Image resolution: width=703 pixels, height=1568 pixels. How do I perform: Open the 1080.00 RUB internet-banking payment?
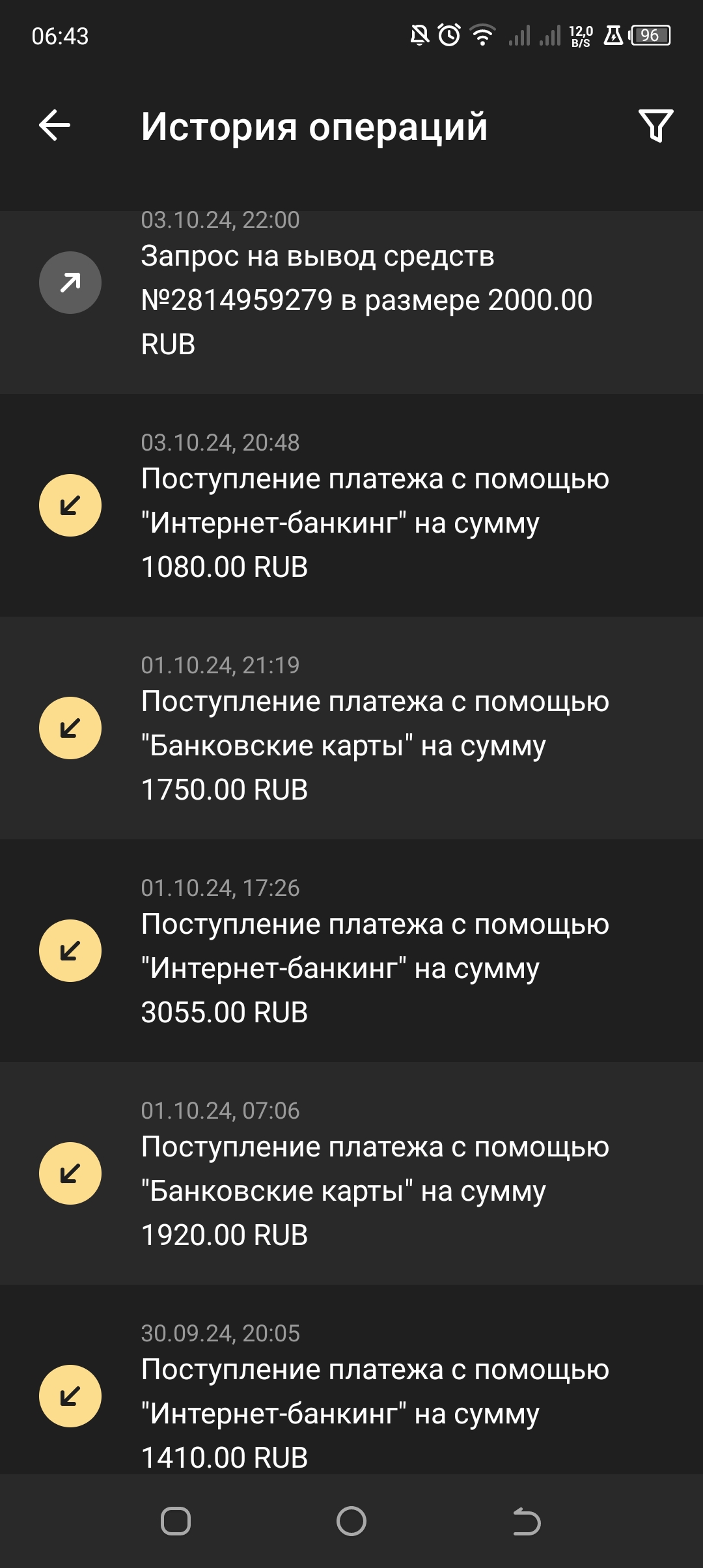coord(351,505)
